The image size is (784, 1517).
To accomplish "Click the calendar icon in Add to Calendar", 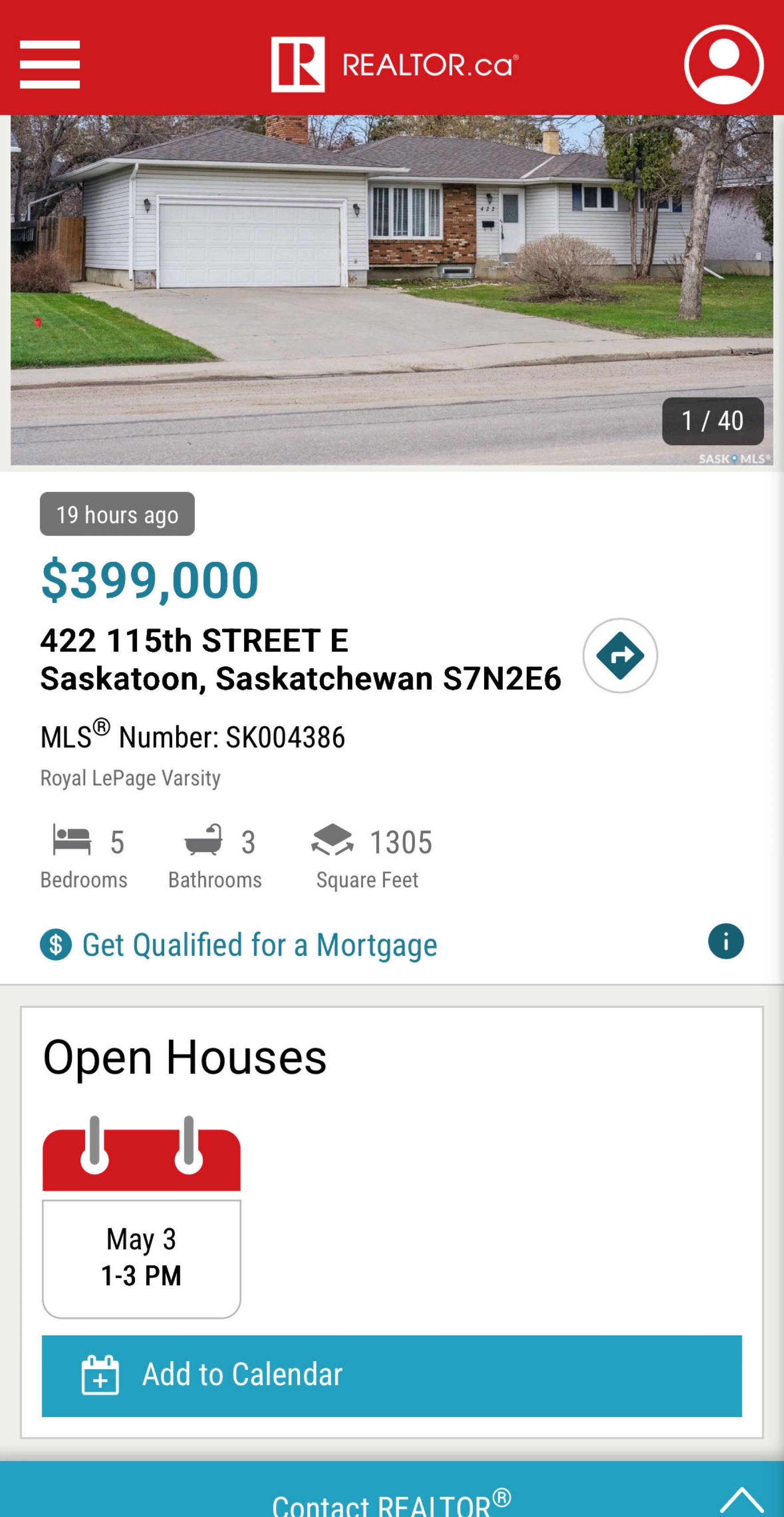I will pyautogui.click(x=101, y=1374).
